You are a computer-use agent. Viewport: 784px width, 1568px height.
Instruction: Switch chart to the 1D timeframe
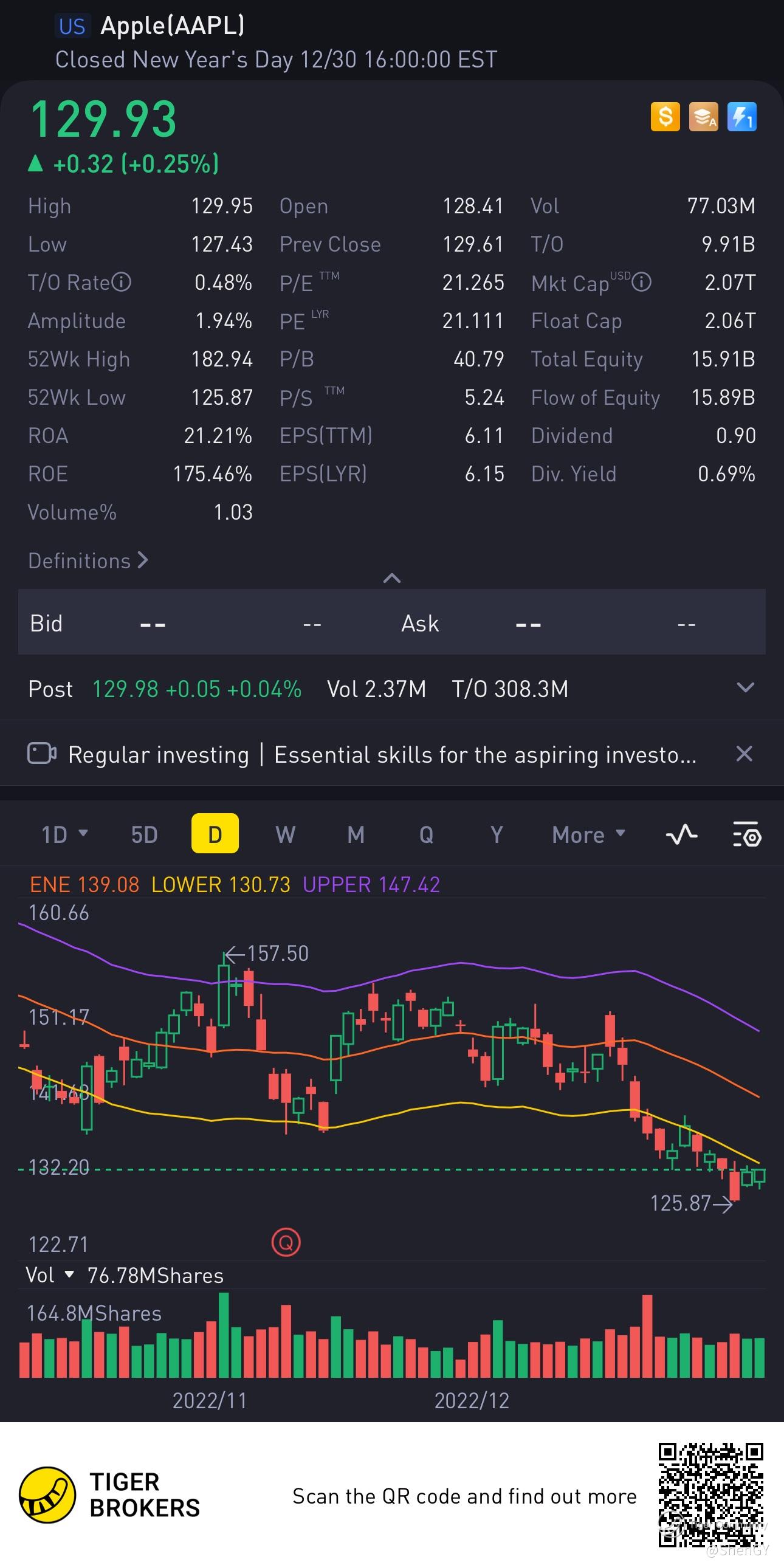(x=63, y=834)
